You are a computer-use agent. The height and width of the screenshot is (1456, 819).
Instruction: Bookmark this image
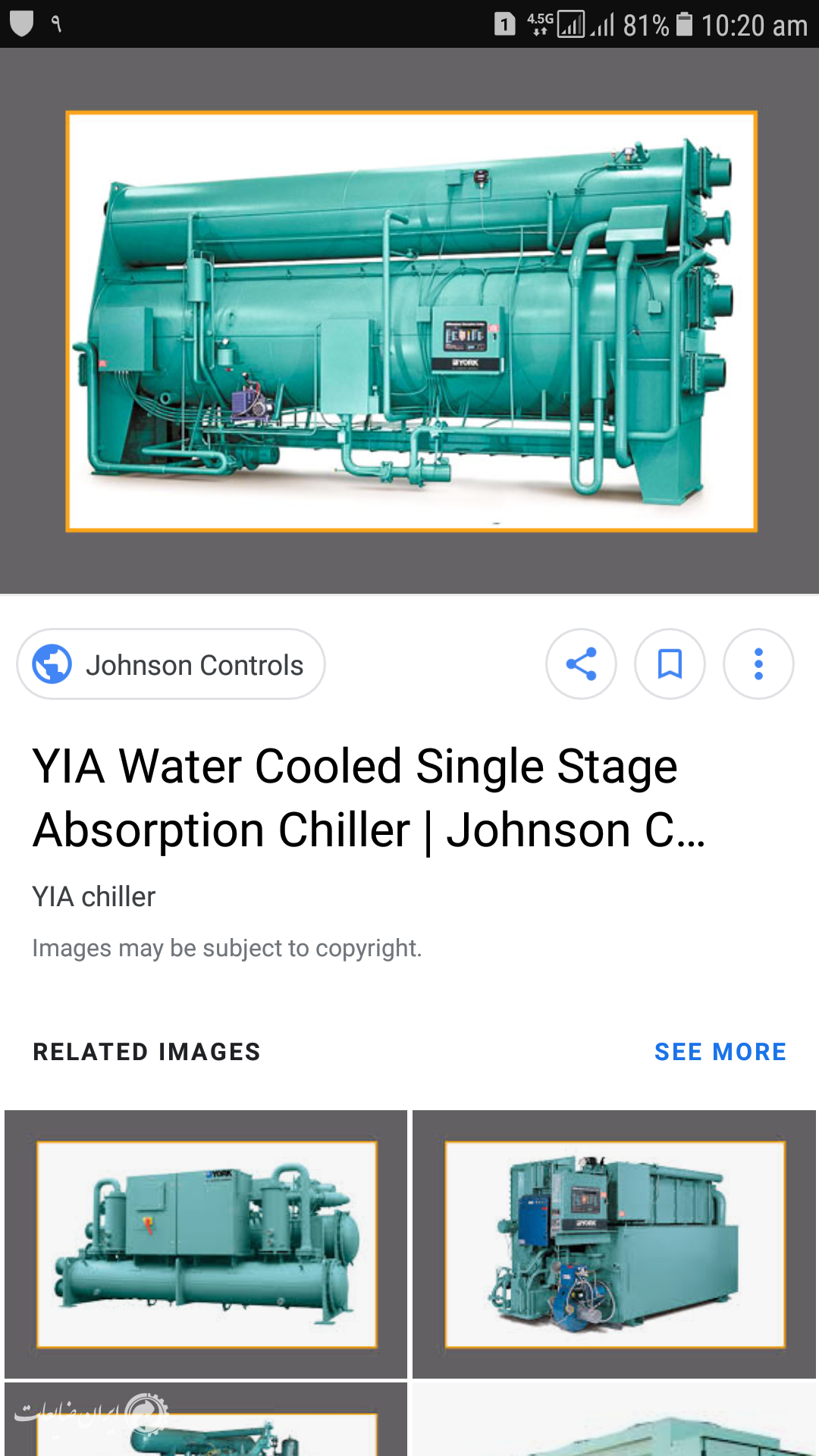(670, 664)
